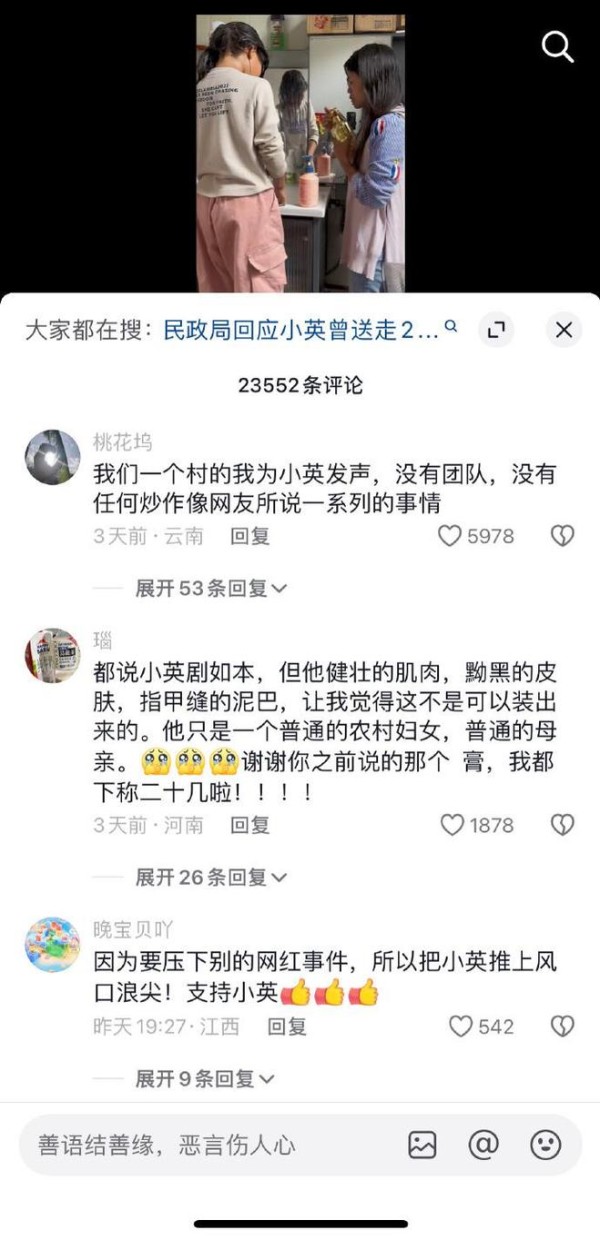
Task: Open the search magnifier over the video
Action: 557,46
